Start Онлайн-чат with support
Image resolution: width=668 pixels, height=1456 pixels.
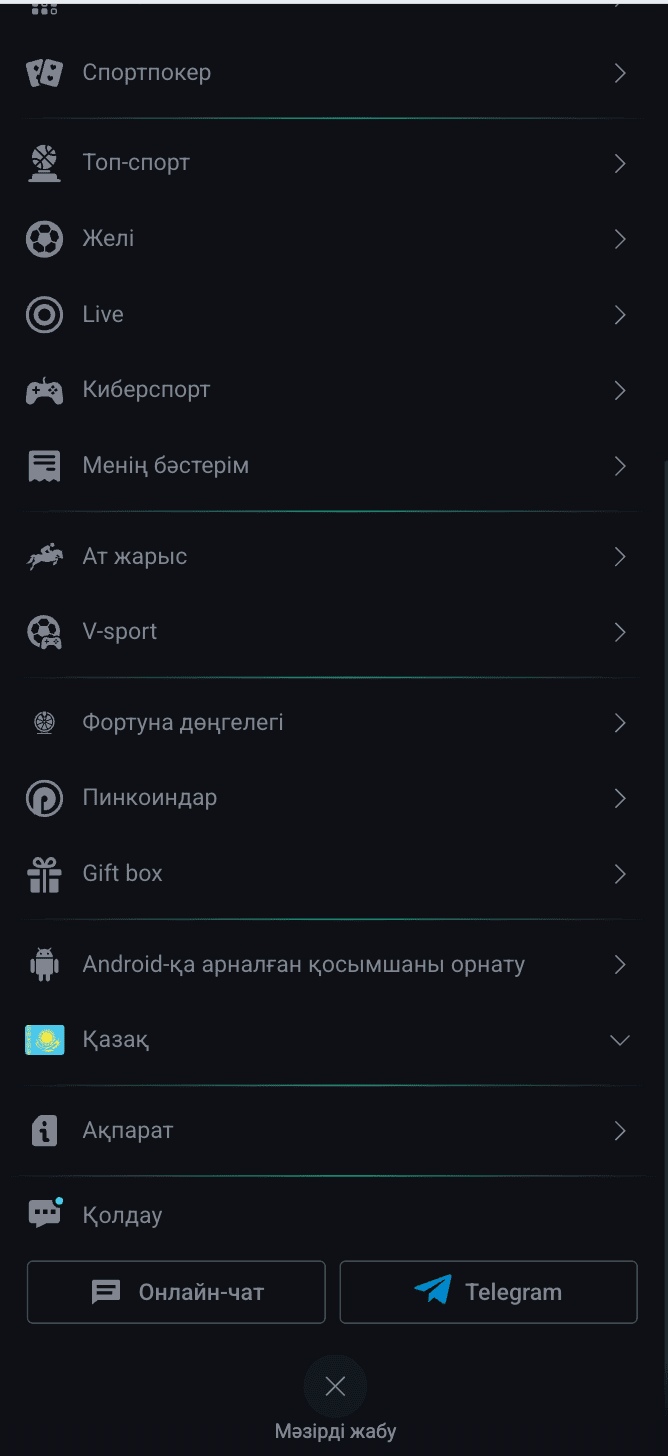tap(176, 1292)
